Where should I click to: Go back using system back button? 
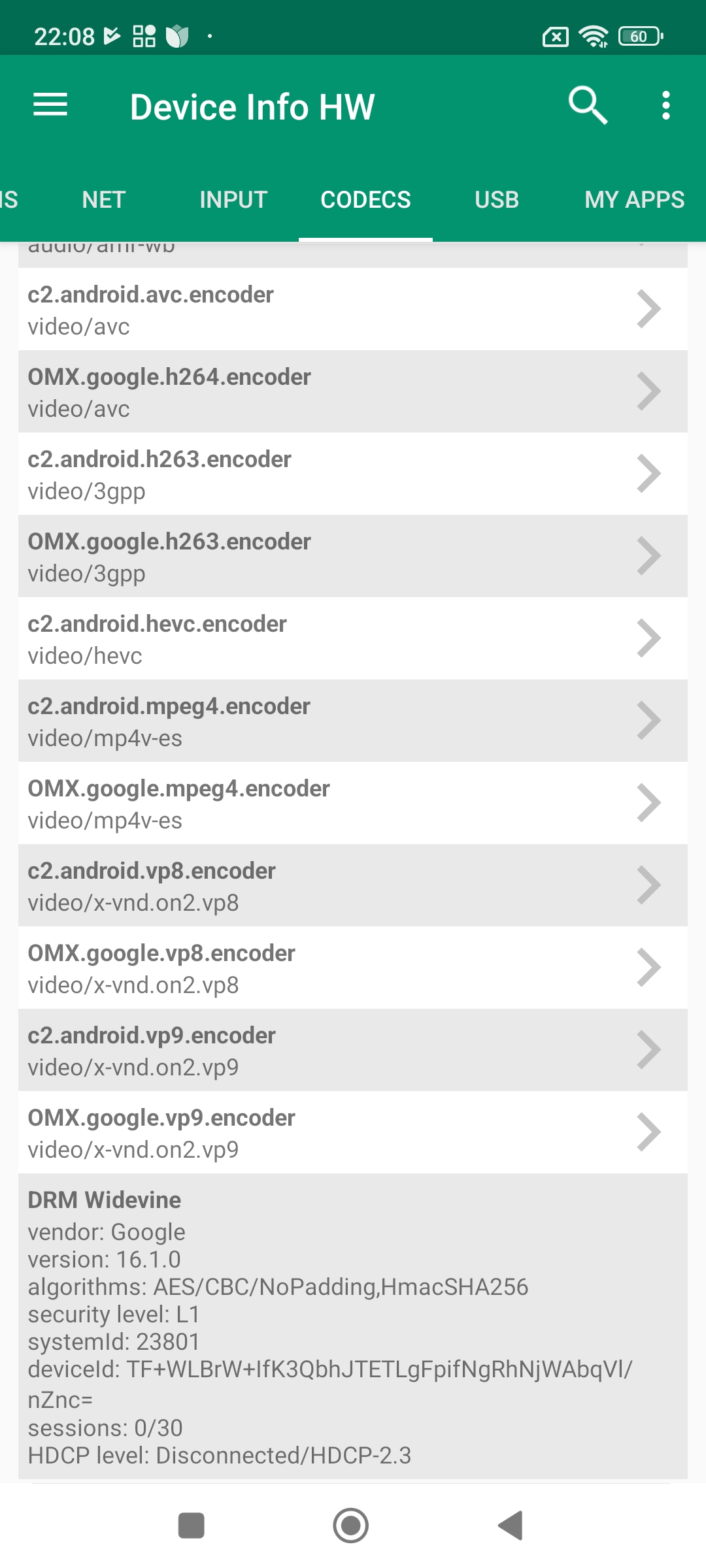511,1526
